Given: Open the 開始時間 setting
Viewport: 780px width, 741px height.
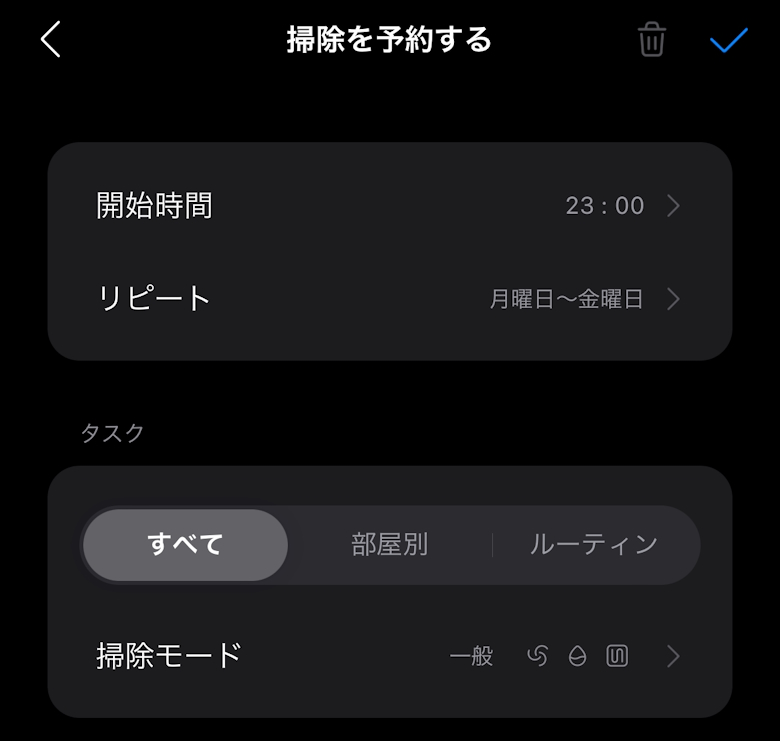Looking at the screenshot, I should click(389, 206).
